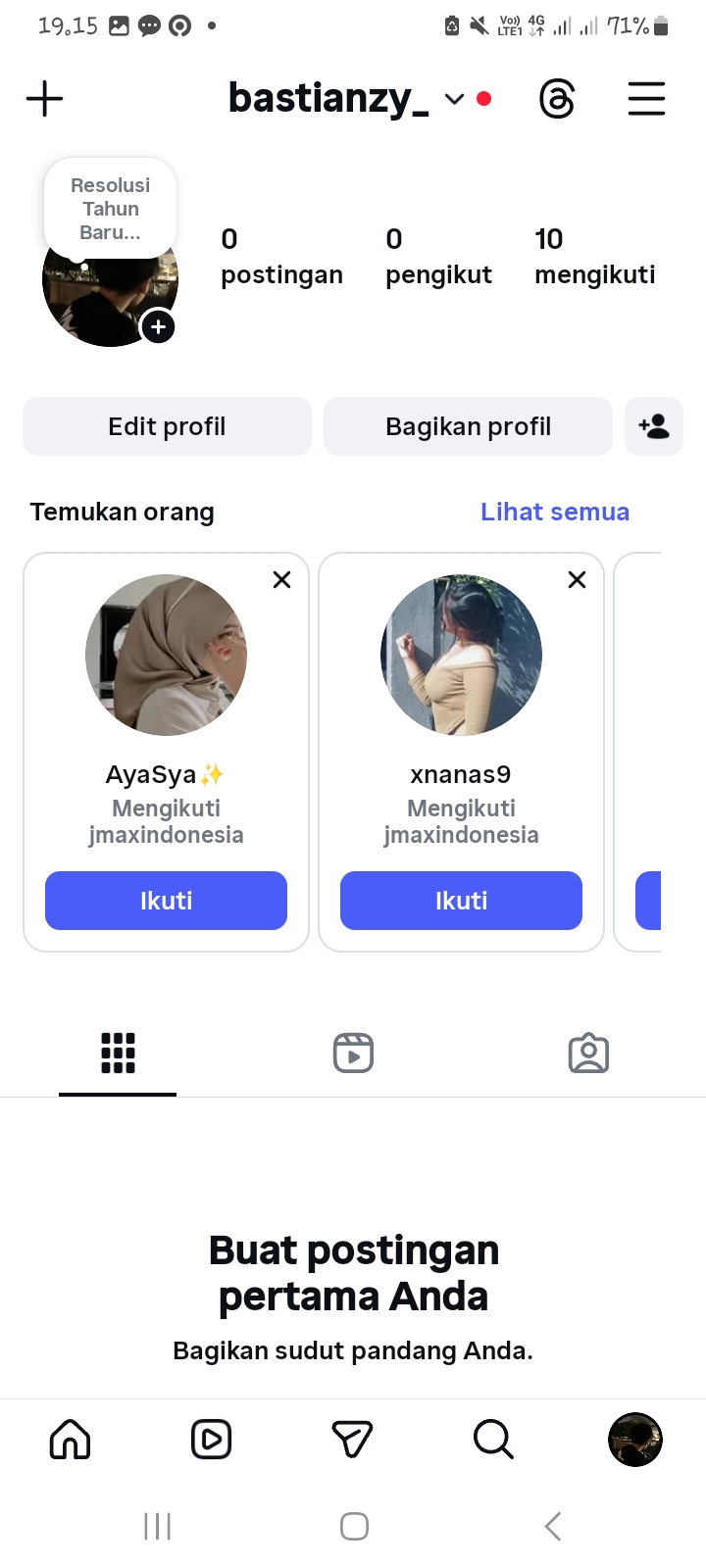Tap the plus icon to create content
This screenshot has height=1568, width=706.
pyautogui.click(x=44, y=99)
